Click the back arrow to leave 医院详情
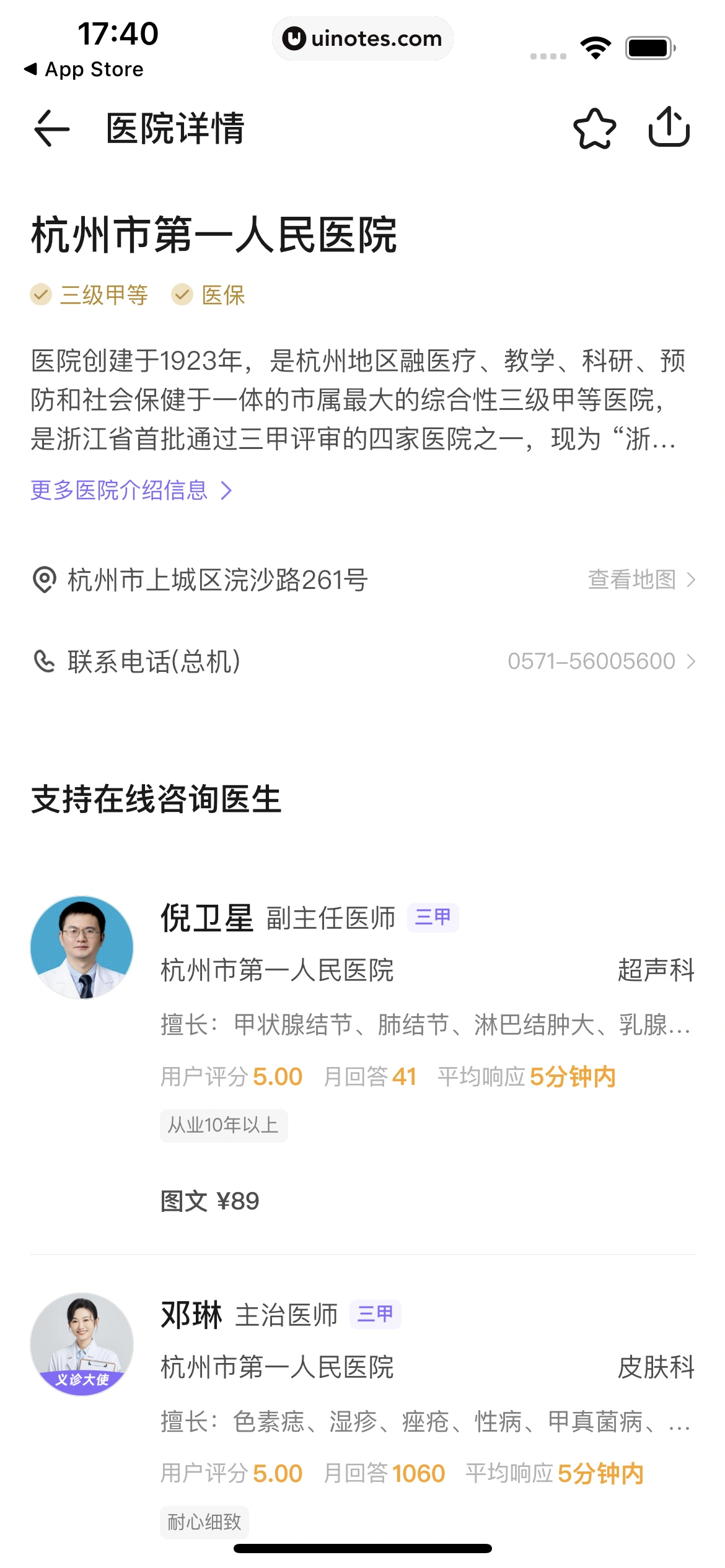This screenshot has width=725, height=1568. pos(51,128)
